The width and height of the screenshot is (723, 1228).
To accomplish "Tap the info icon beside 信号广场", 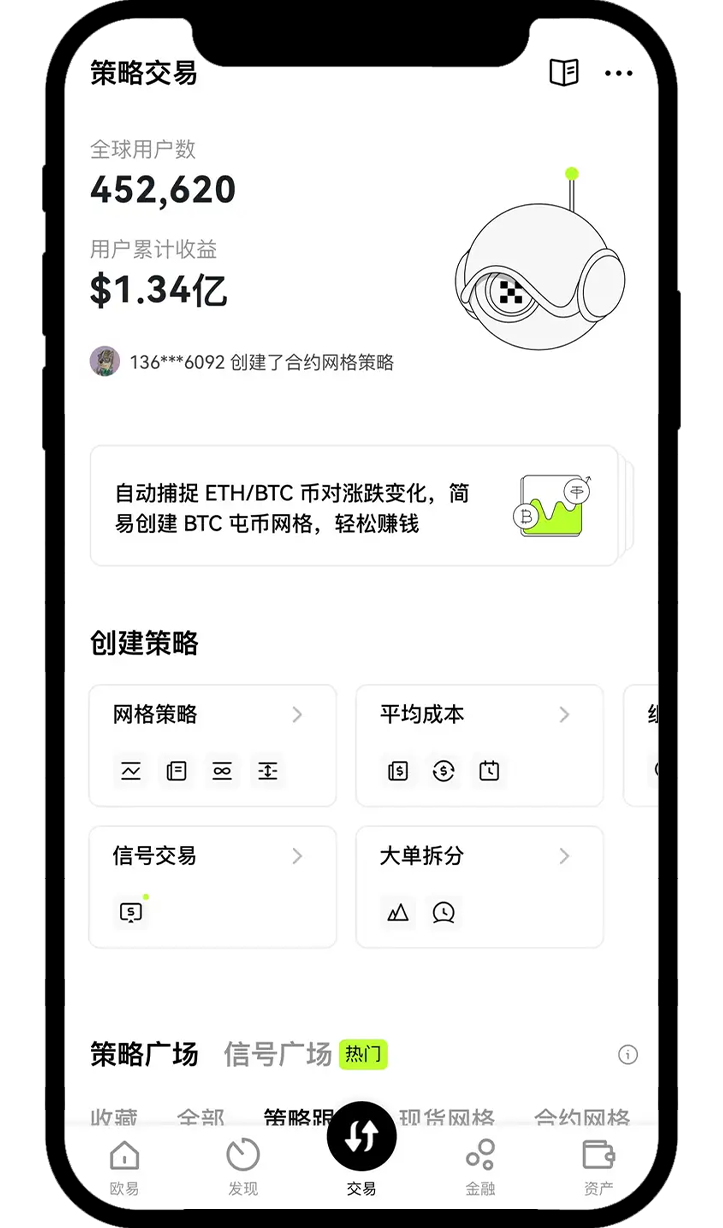I will pyautogui.click(x=628, y=1054).
